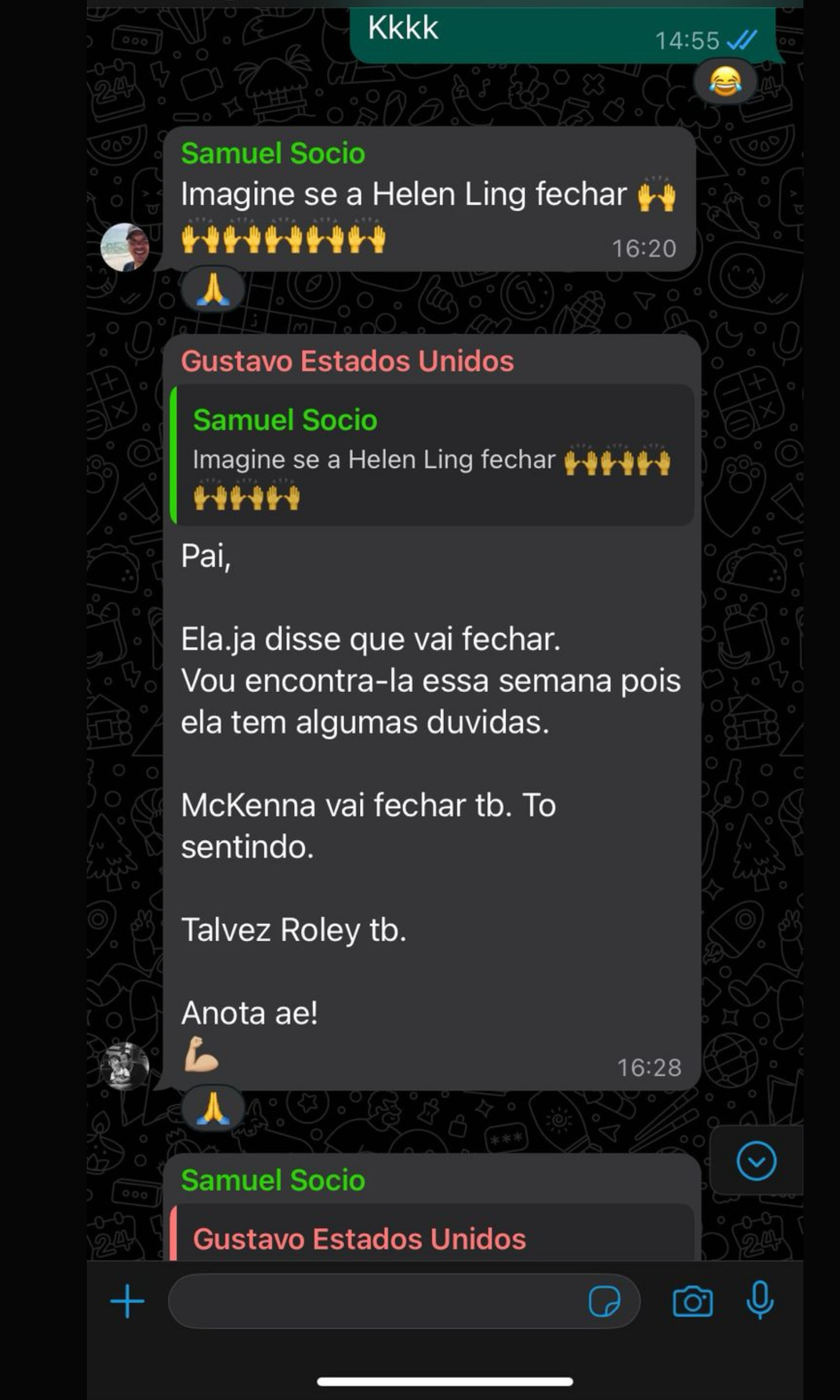Open the camera to take photo
Viewport: 840px width, 1400px height.
click(692, 1301)
